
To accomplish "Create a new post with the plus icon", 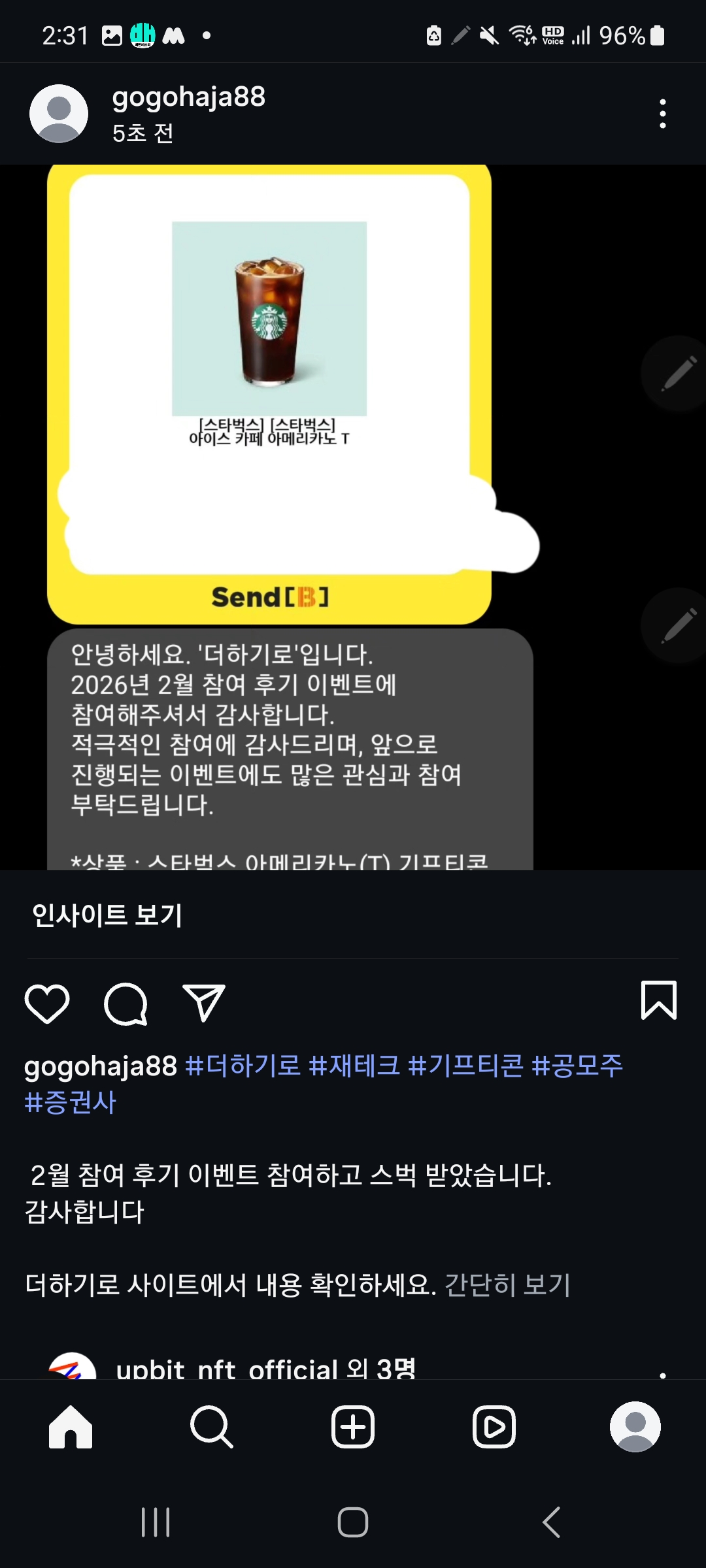I will click(353, 1427).
